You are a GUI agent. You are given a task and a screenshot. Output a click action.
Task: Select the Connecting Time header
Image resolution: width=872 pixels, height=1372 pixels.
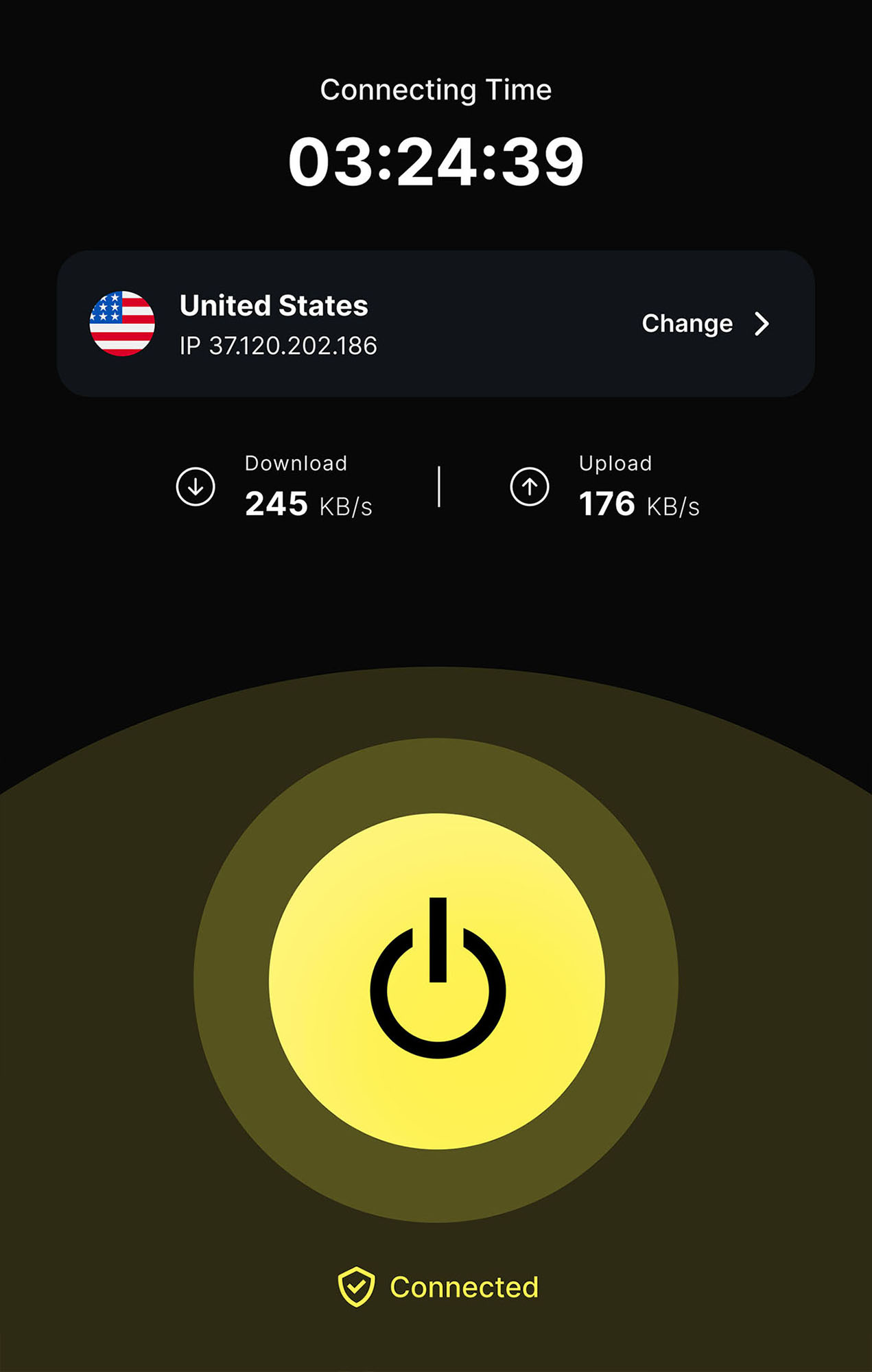pos(436,89)
